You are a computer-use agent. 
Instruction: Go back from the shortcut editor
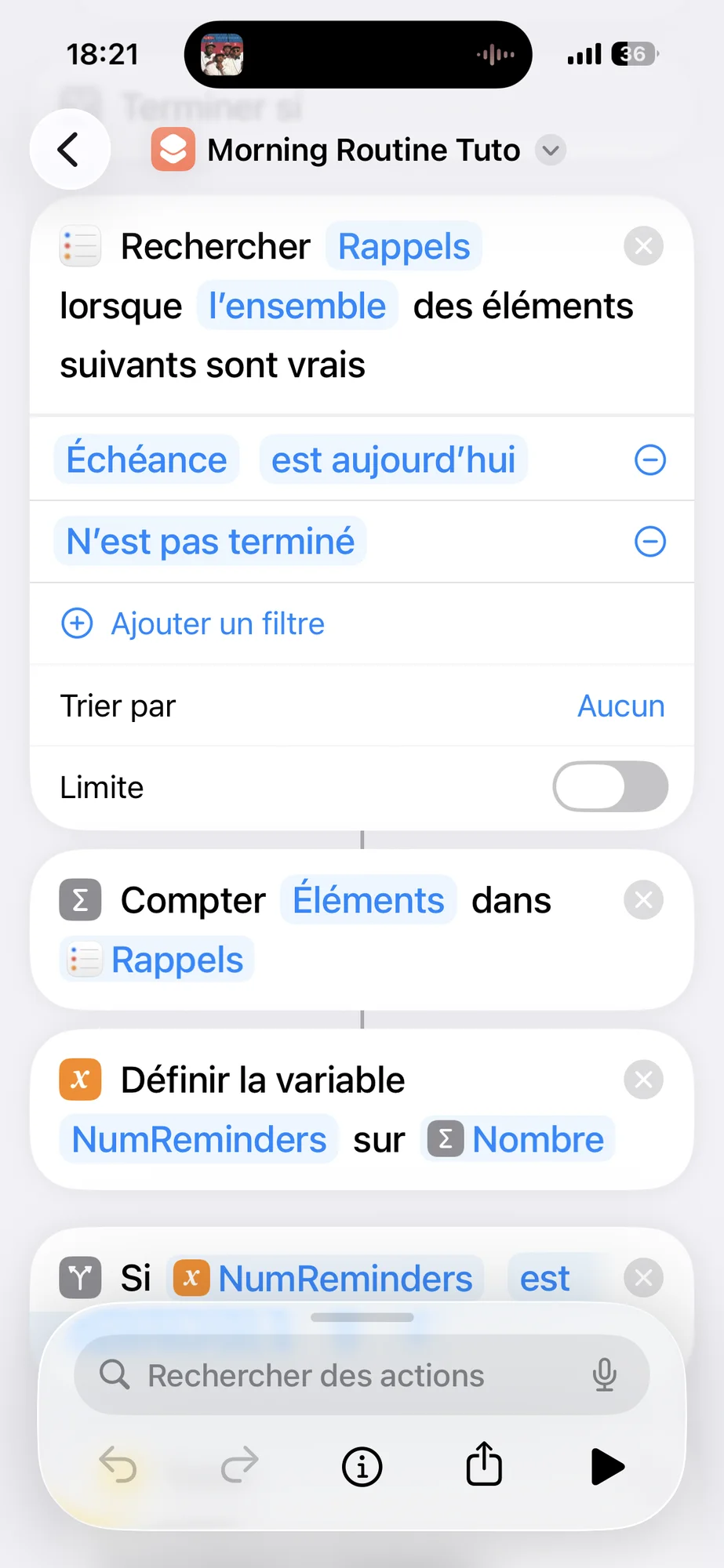[x=69, y=150]
